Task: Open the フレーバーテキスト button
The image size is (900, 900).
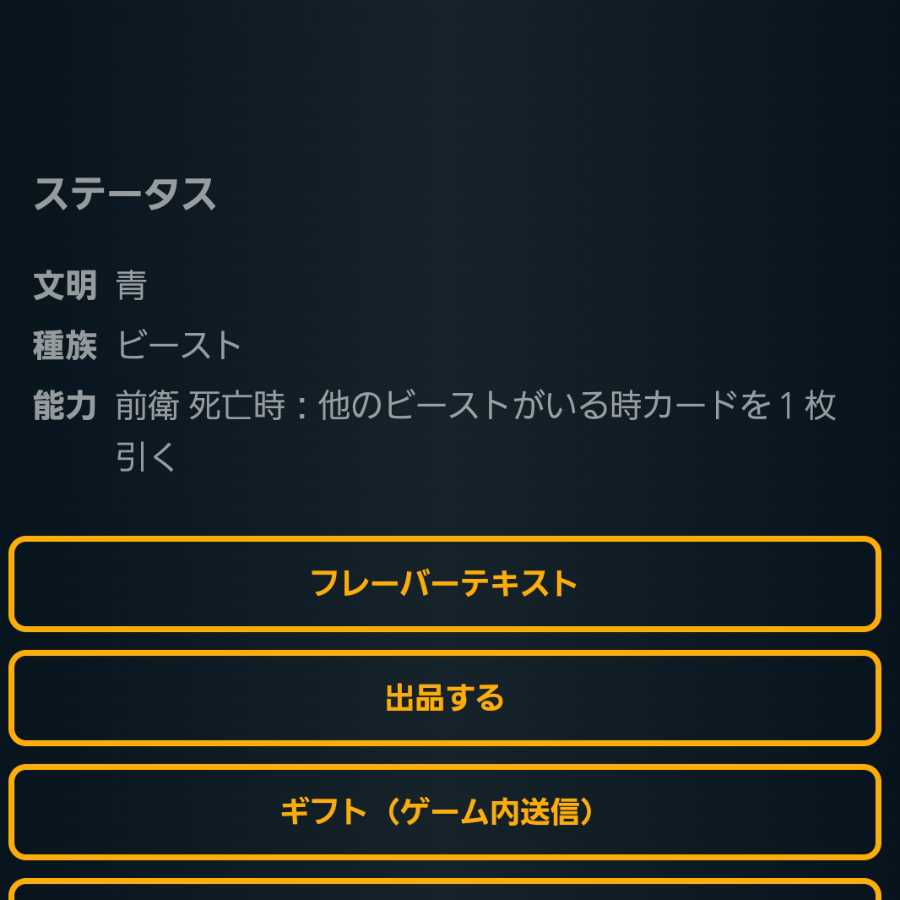Action: tap(445, 584)
